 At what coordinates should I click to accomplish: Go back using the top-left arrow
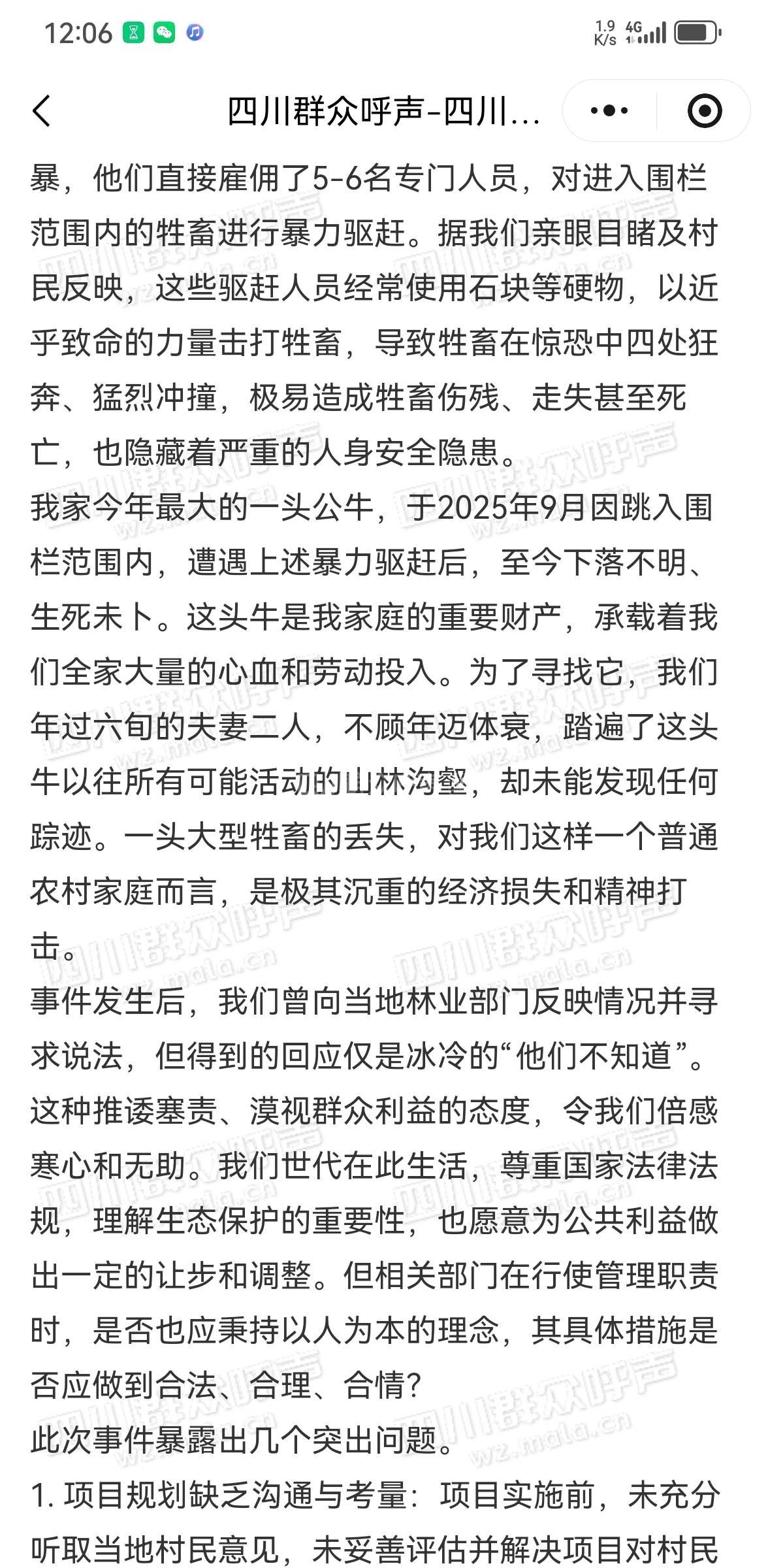(x=41, y=110)
